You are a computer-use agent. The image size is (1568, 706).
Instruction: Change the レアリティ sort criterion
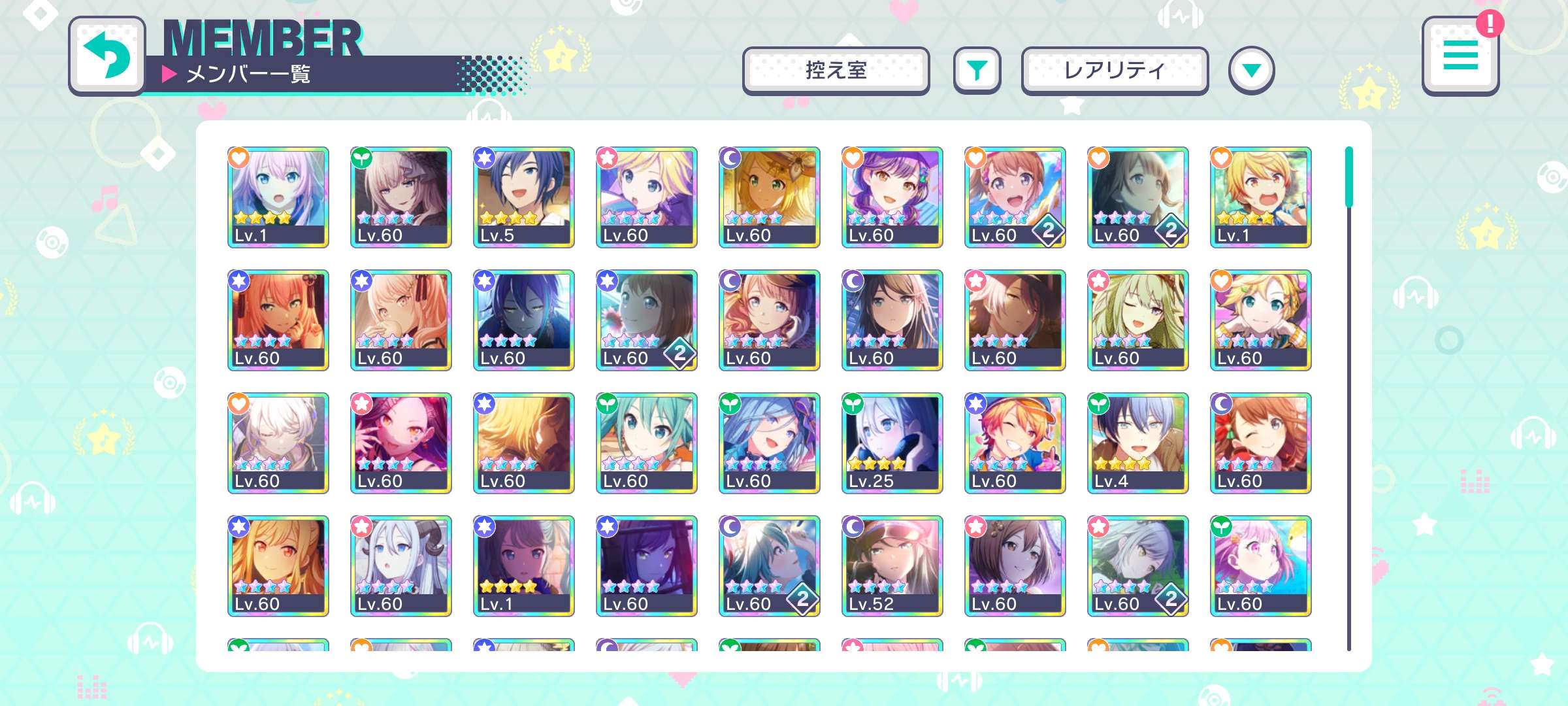[1115, 71]
